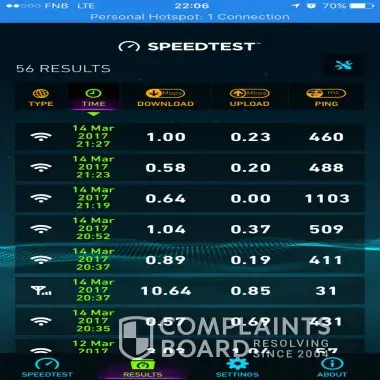Sort results by Time column

point(93,97)
